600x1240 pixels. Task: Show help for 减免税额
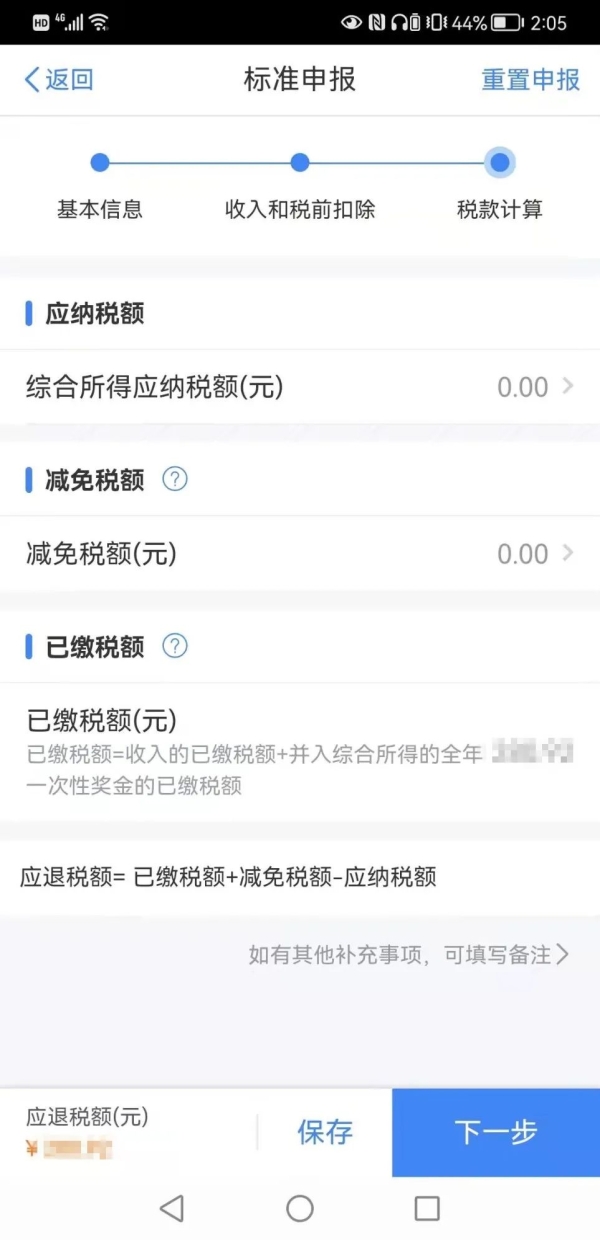tap(175, 480)
